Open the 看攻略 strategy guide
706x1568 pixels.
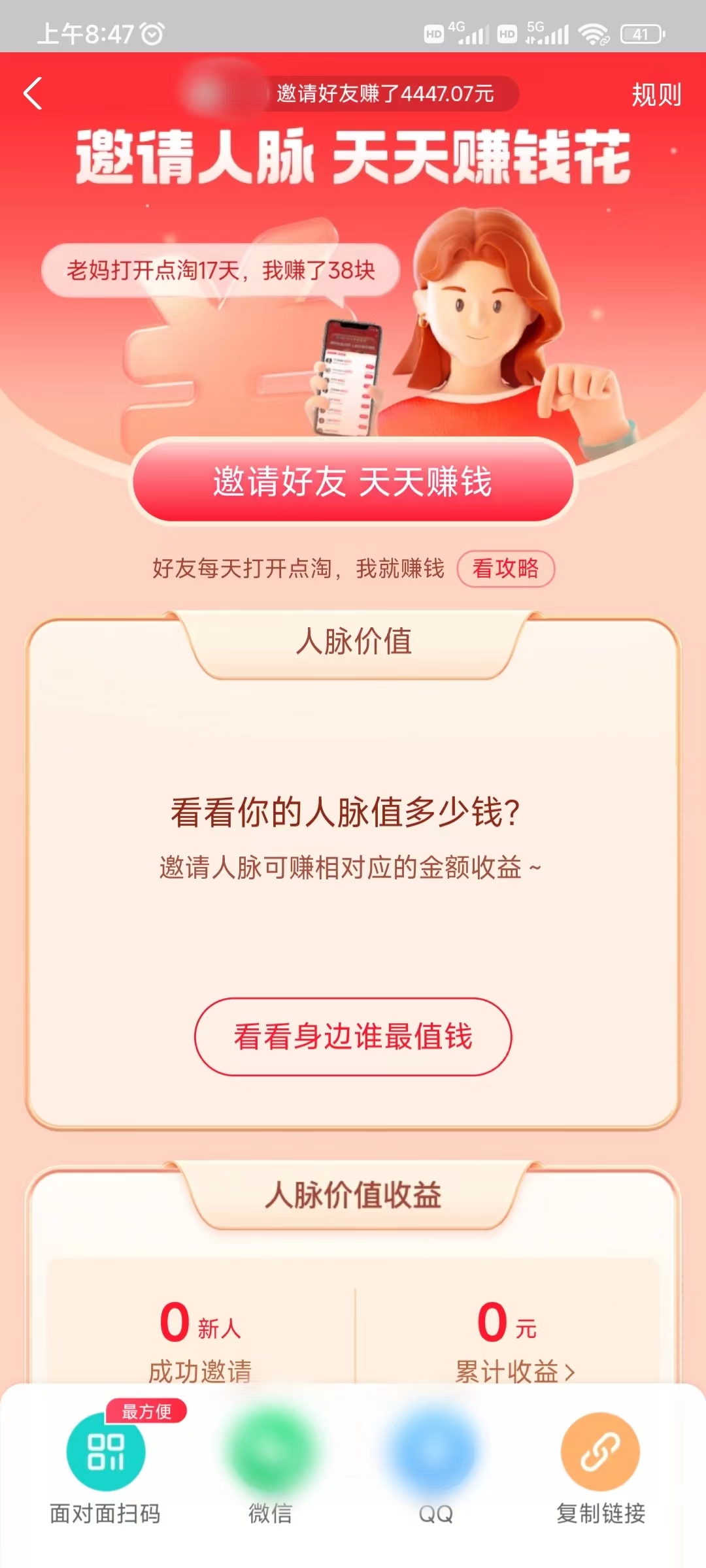pos(507,570)
